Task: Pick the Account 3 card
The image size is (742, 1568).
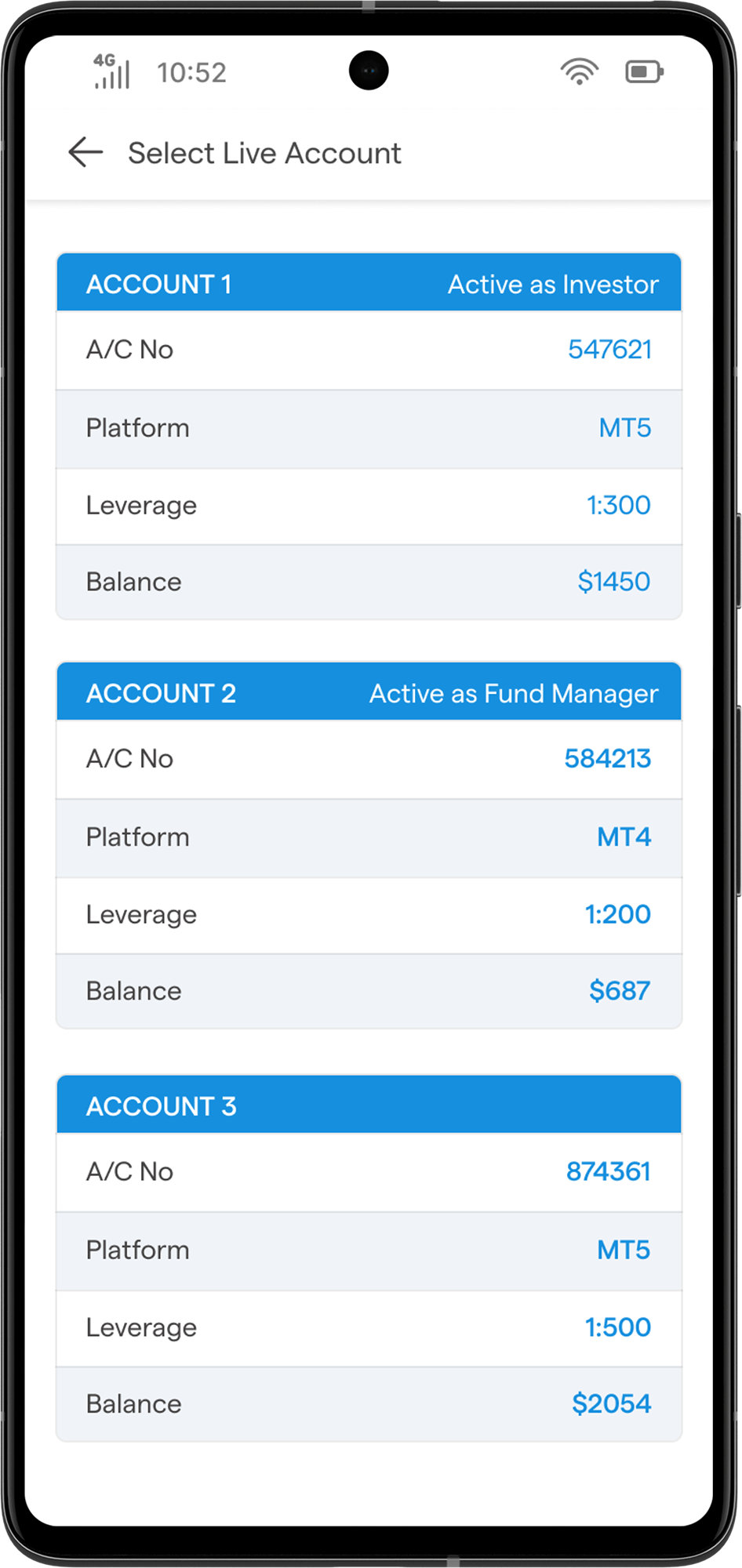Action: click(369, 1258)
